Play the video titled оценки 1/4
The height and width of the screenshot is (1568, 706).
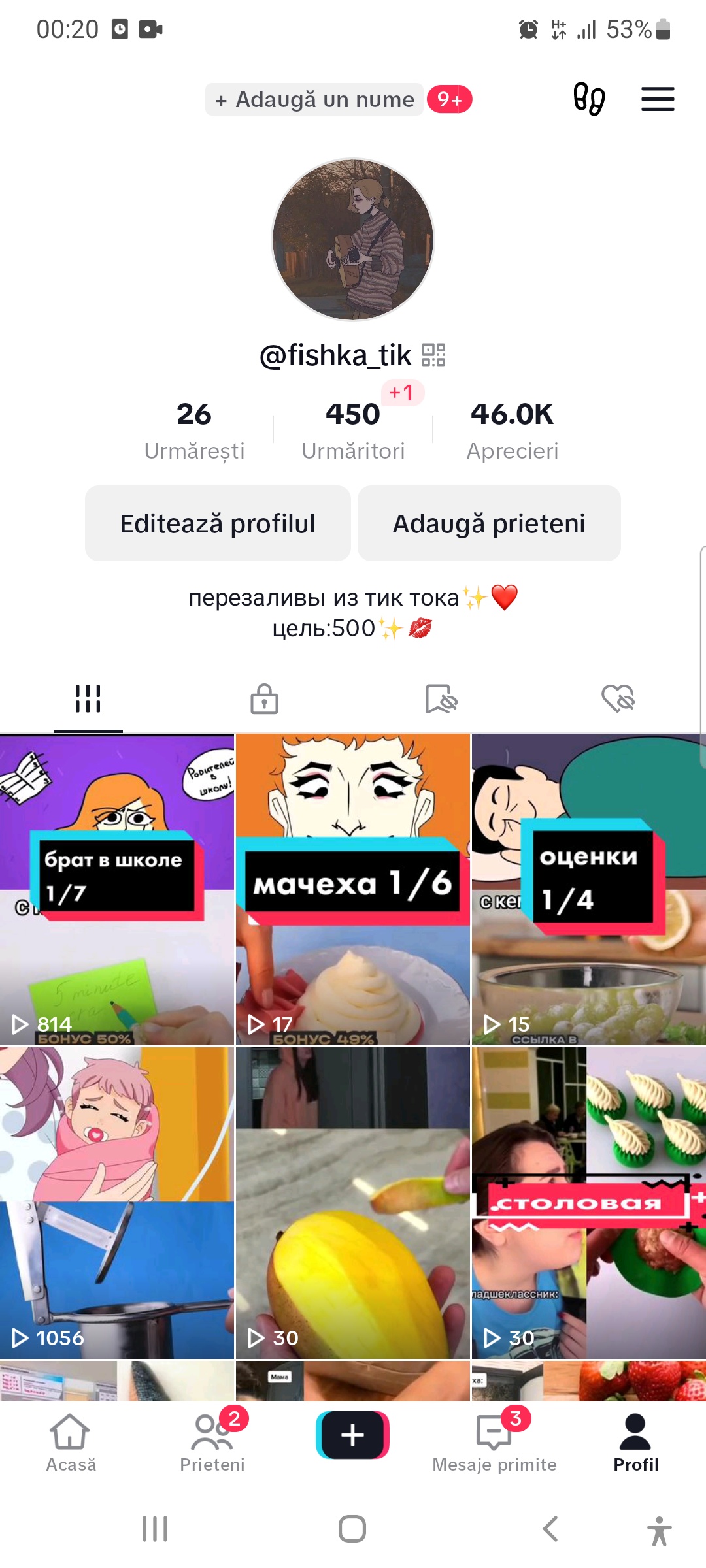coord(588,889)
